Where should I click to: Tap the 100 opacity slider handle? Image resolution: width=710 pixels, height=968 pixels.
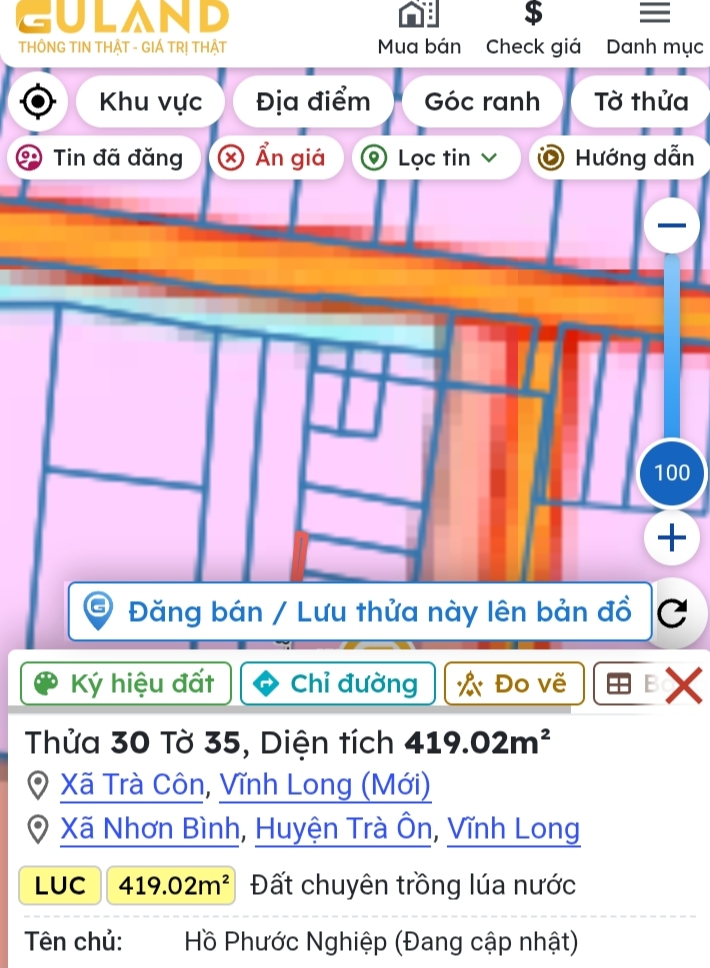(x=672, y=473)
